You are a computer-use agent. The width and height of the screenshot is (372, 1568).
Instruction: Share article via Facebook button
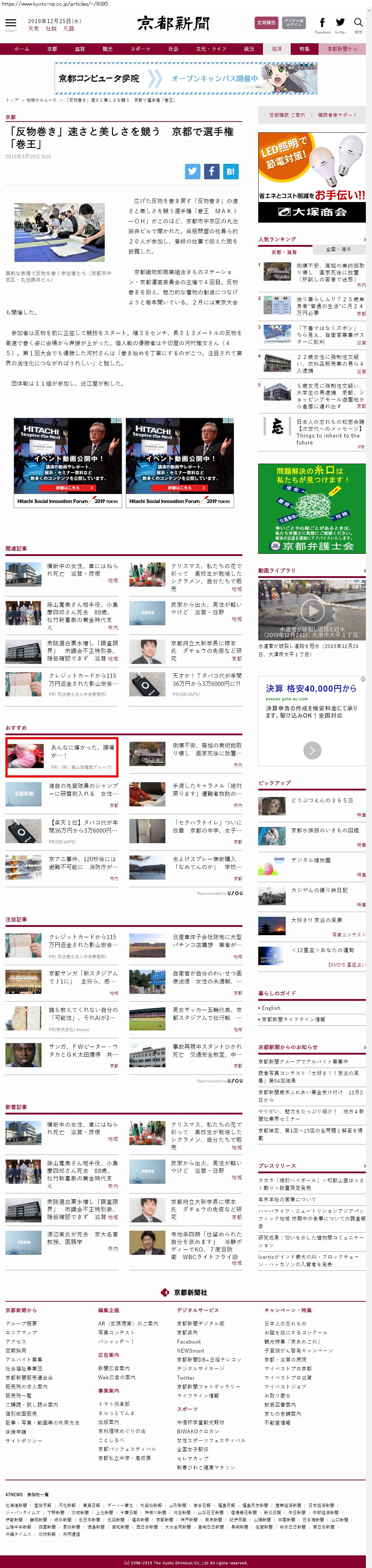click(211, 171)
